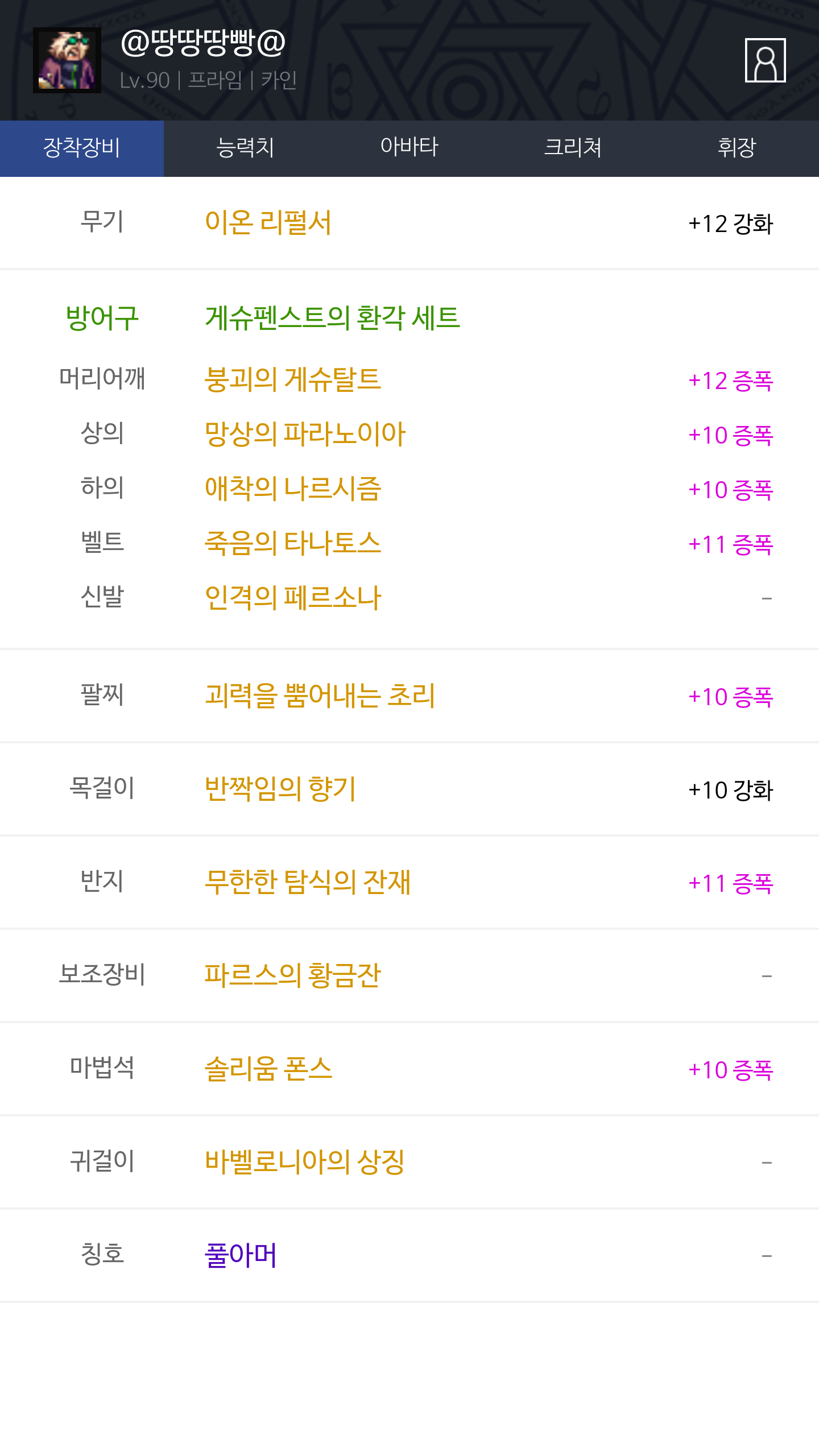Open ring item 무한한 탐식의 잔재
Viewport: 819px width, 1456px height.
(x=307, y=882)
